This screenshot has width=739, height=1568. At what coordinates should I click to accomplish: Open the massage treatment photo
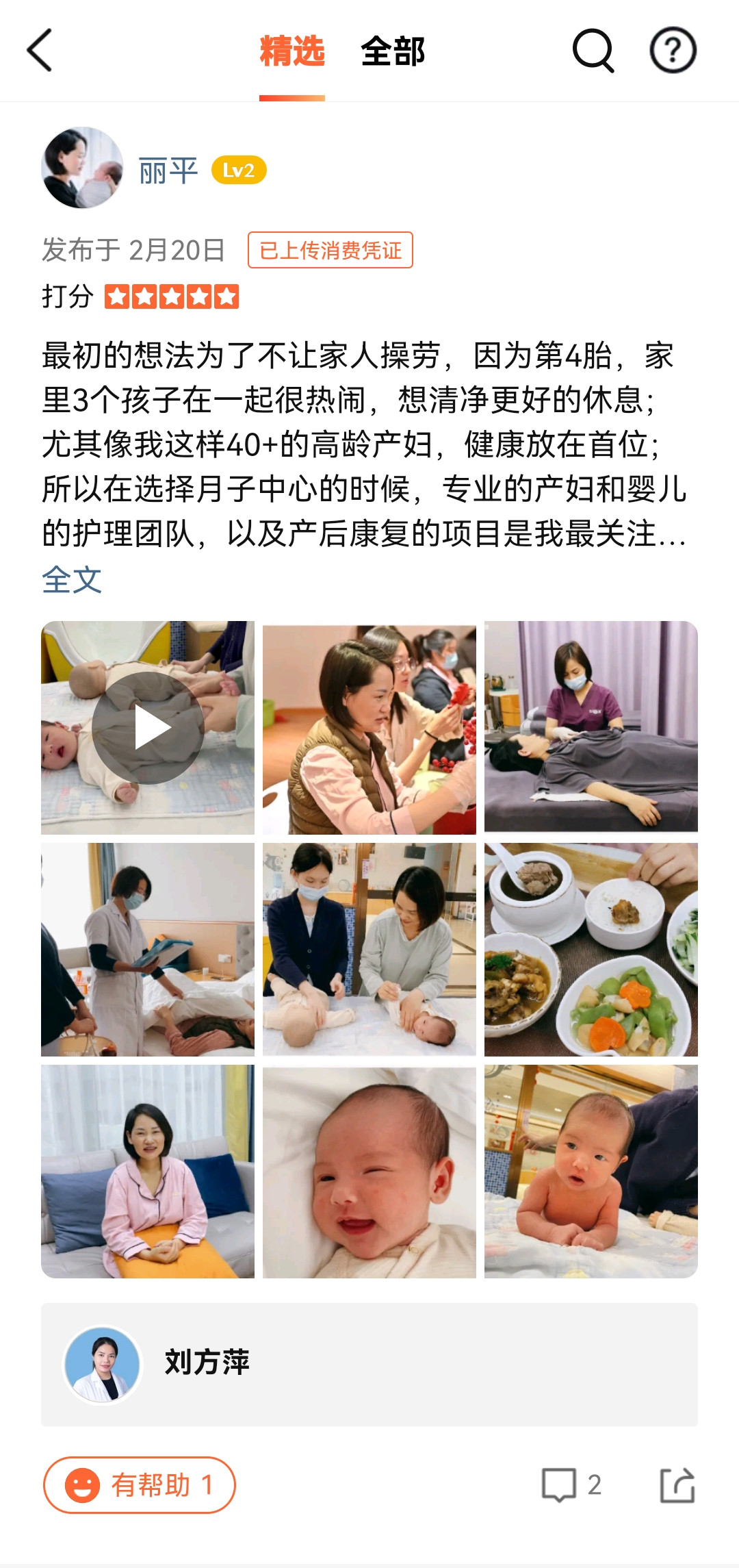(591, 727)
